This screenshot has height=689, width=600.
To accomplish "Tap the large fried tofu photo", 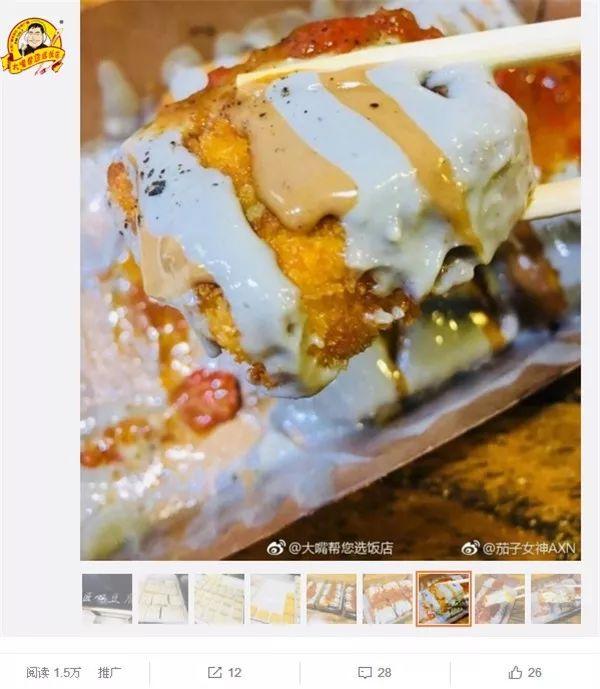I will pos(330,280).
